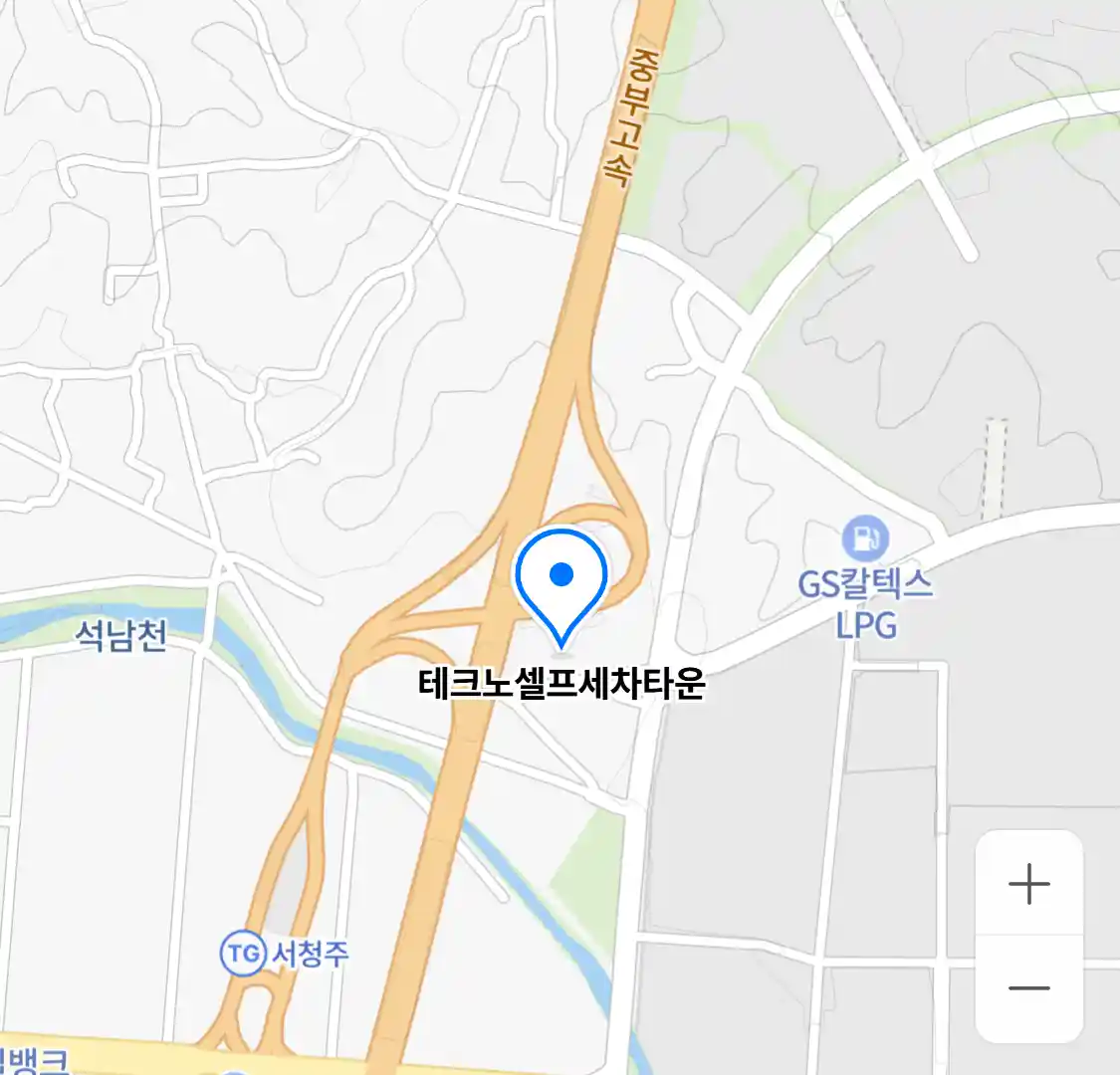The width and height of the screenshot is (1120, 1075).
Task: Zoom in on the map
Action: [x=1028, y=884]
